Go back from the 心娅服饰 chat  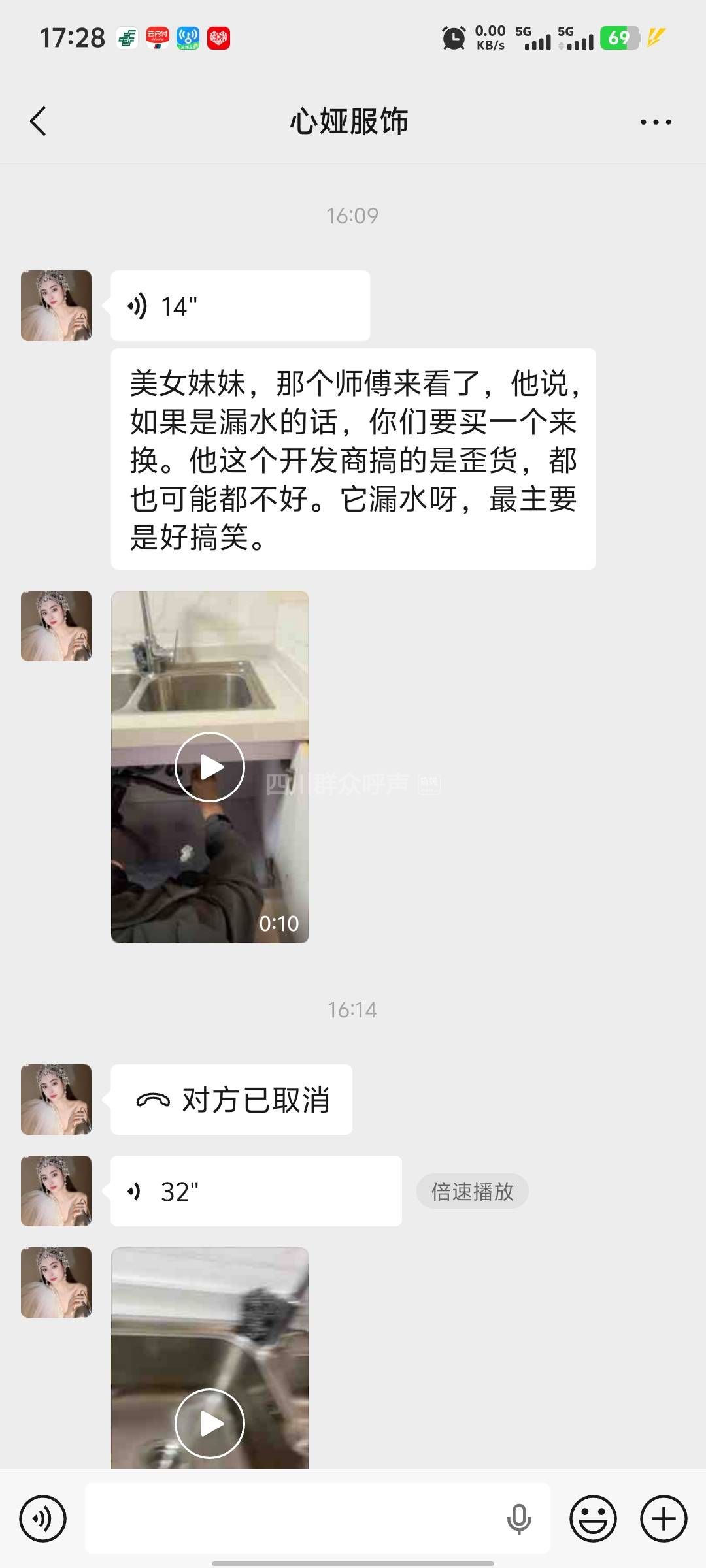(39, 122)
